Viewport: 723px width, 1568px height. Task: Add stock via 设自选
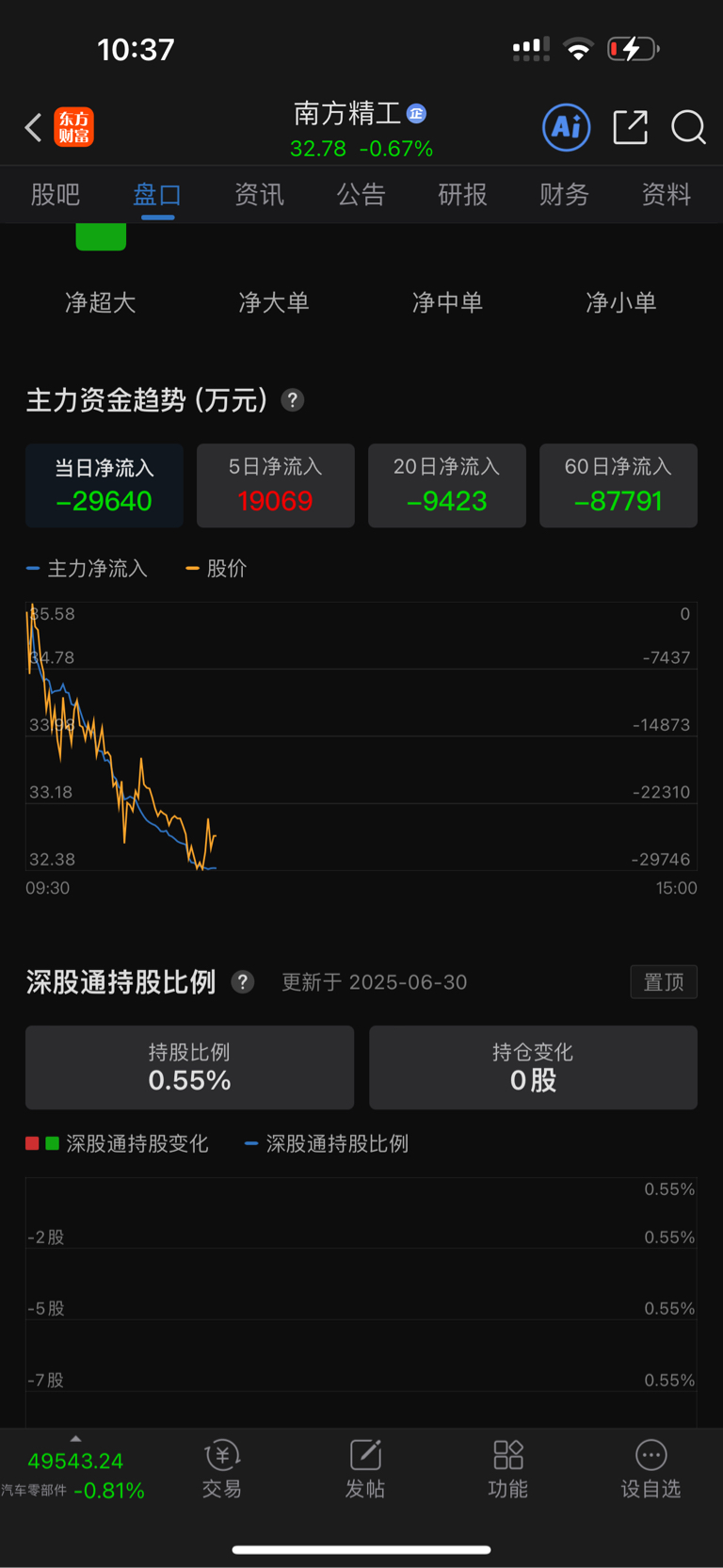tap(651, 1469)
